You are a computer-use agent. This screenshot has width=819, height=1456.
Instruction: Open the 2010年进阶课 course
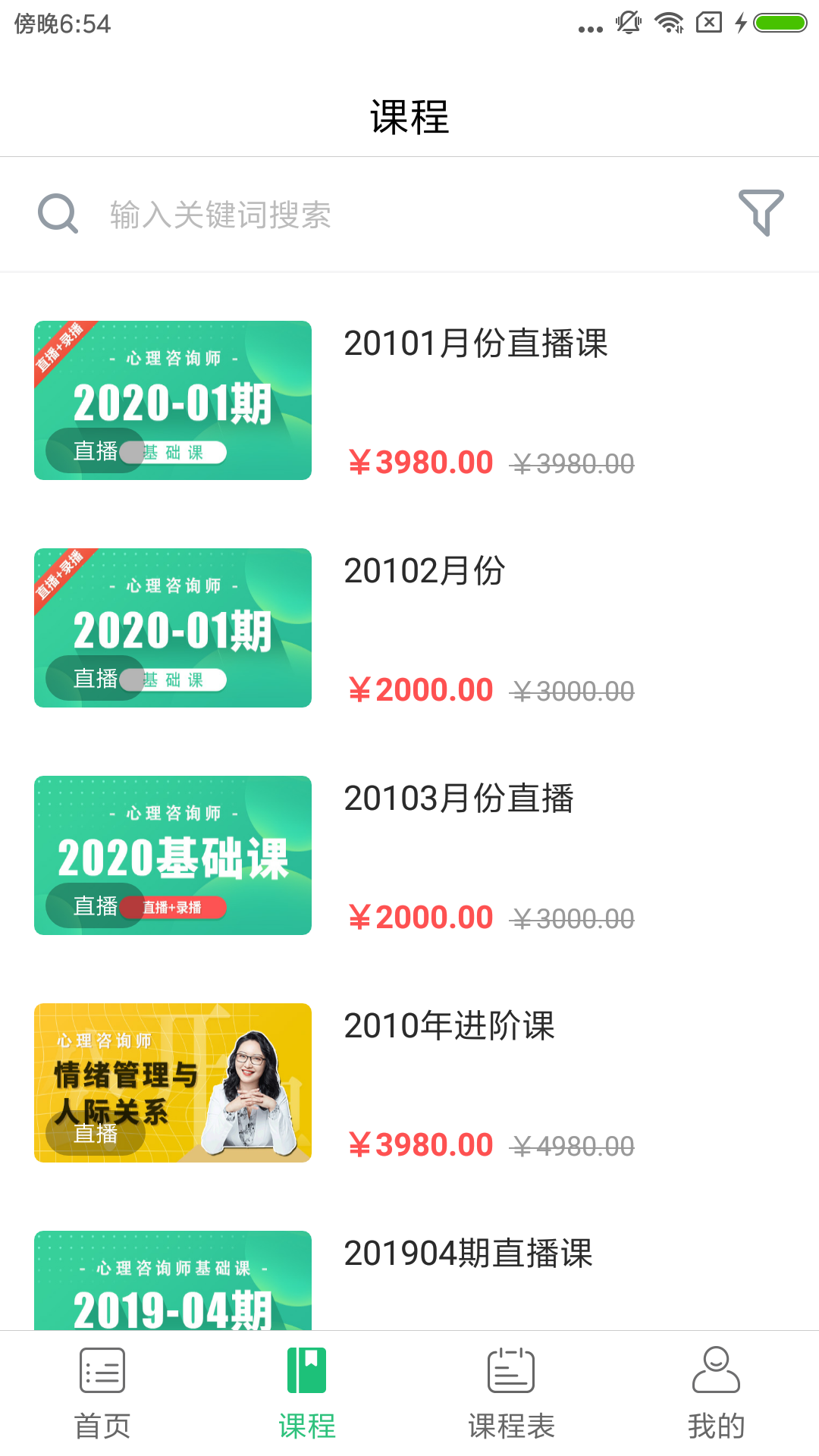(409, 1083)
